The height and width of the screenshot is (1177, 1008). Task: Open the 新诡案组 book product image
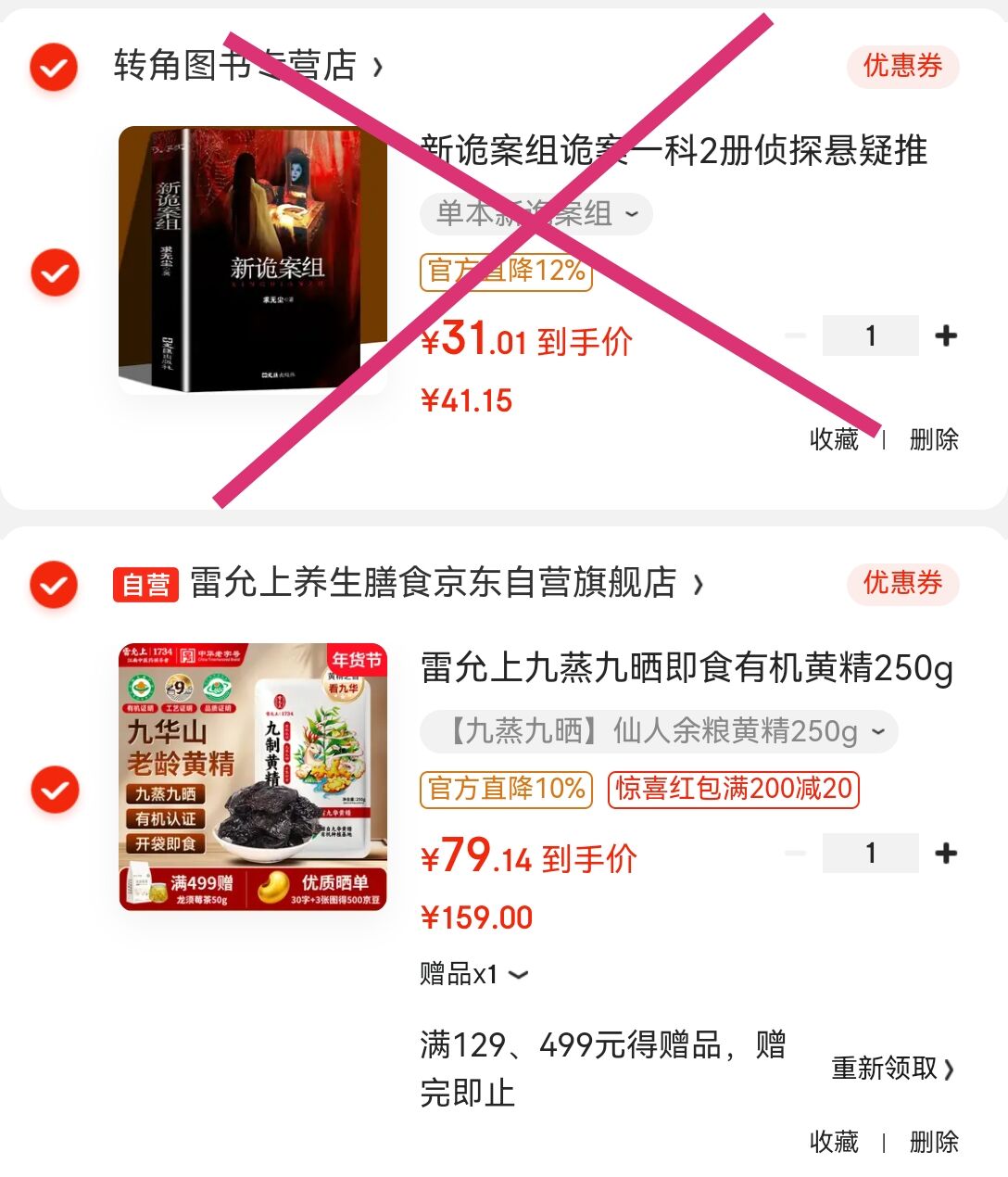(x=252, y=260)
